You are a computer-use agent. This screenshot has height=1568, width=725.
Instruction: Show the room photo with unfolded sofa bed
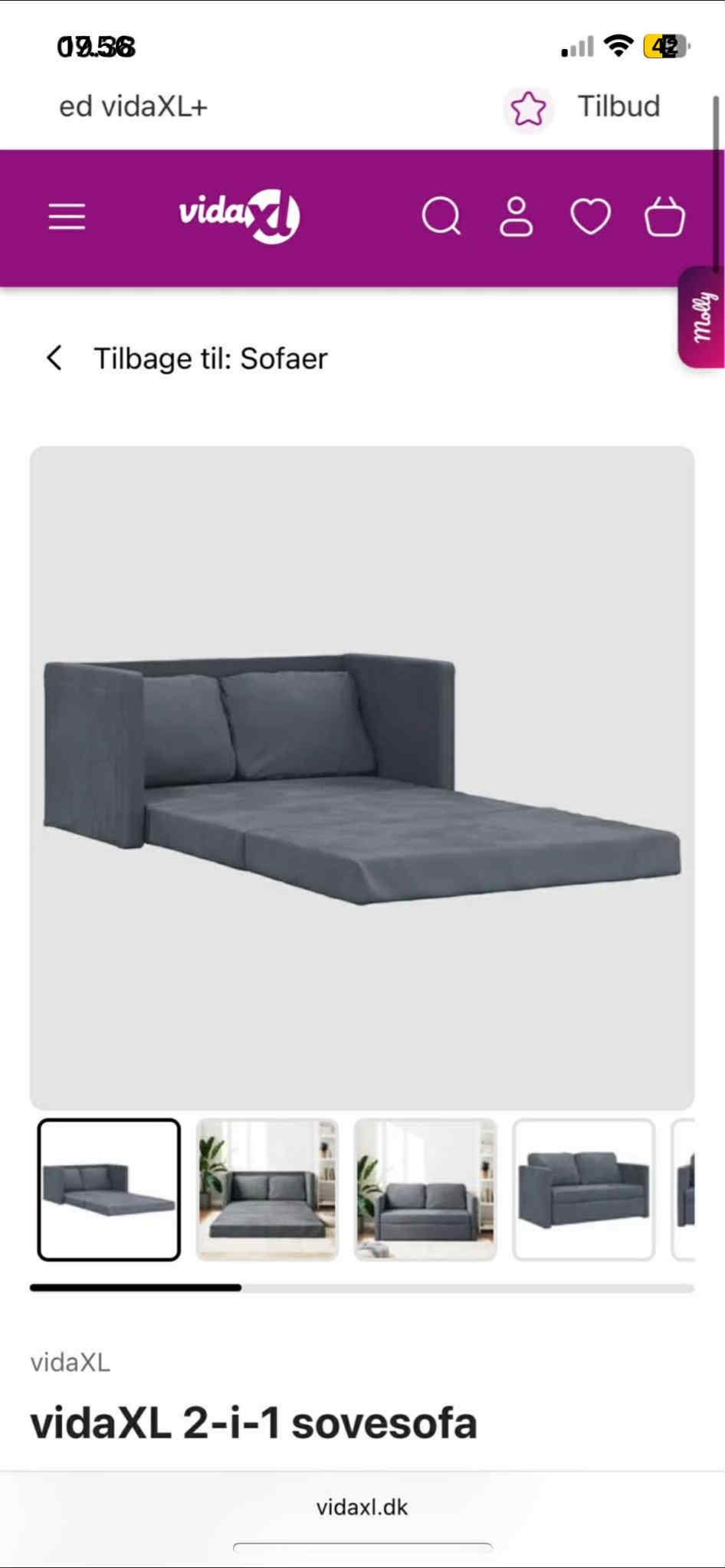point(267,1190)
